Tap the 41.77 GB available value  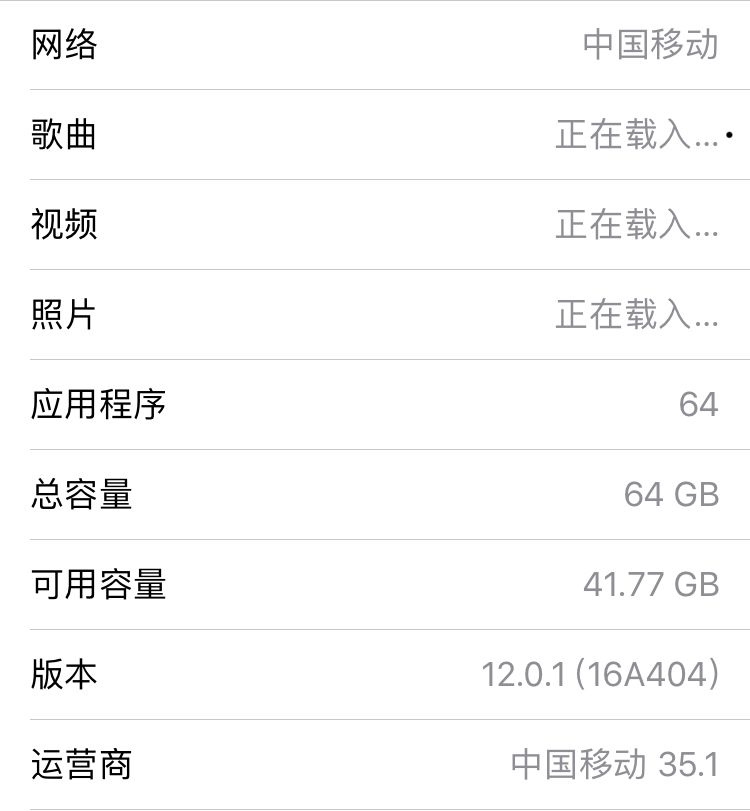coord(650,584)
